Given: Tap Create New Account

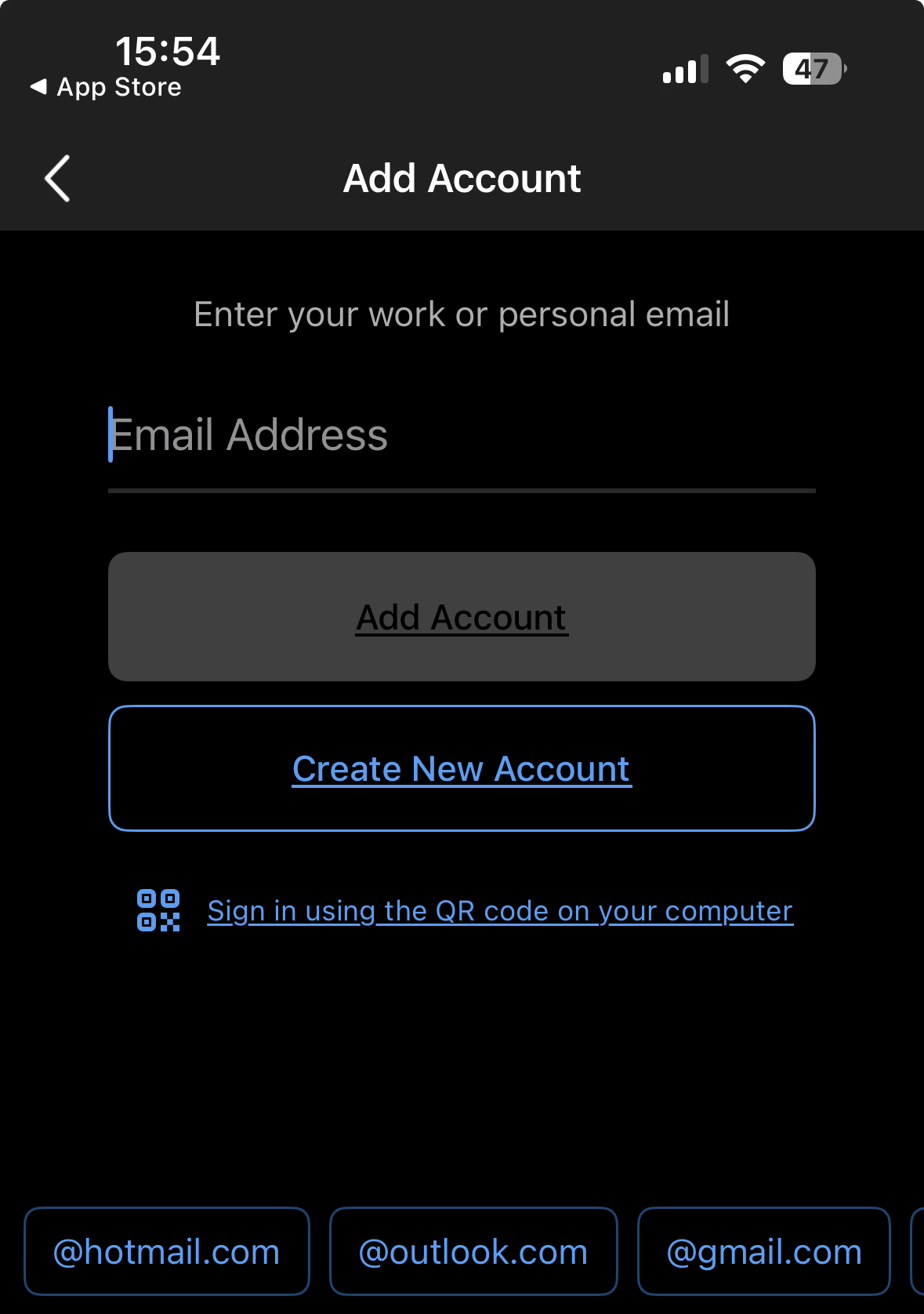Looking at the screenshot, I should 461,768.
